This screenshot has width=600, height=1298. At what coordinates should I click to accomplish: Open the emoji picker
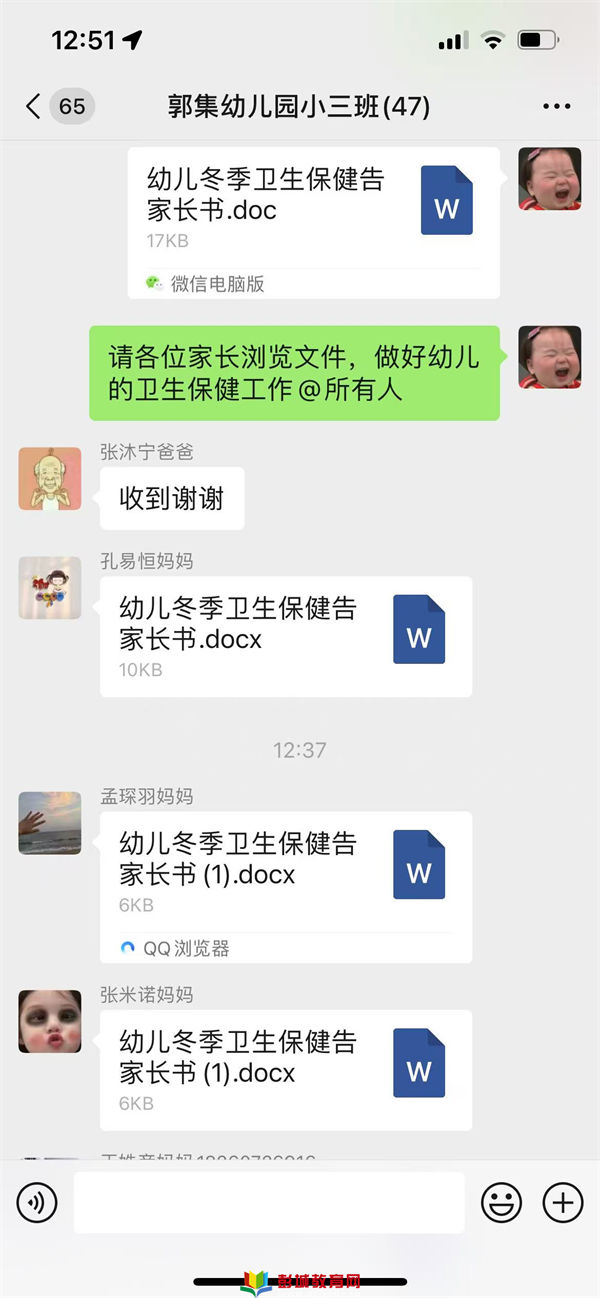501,1202
